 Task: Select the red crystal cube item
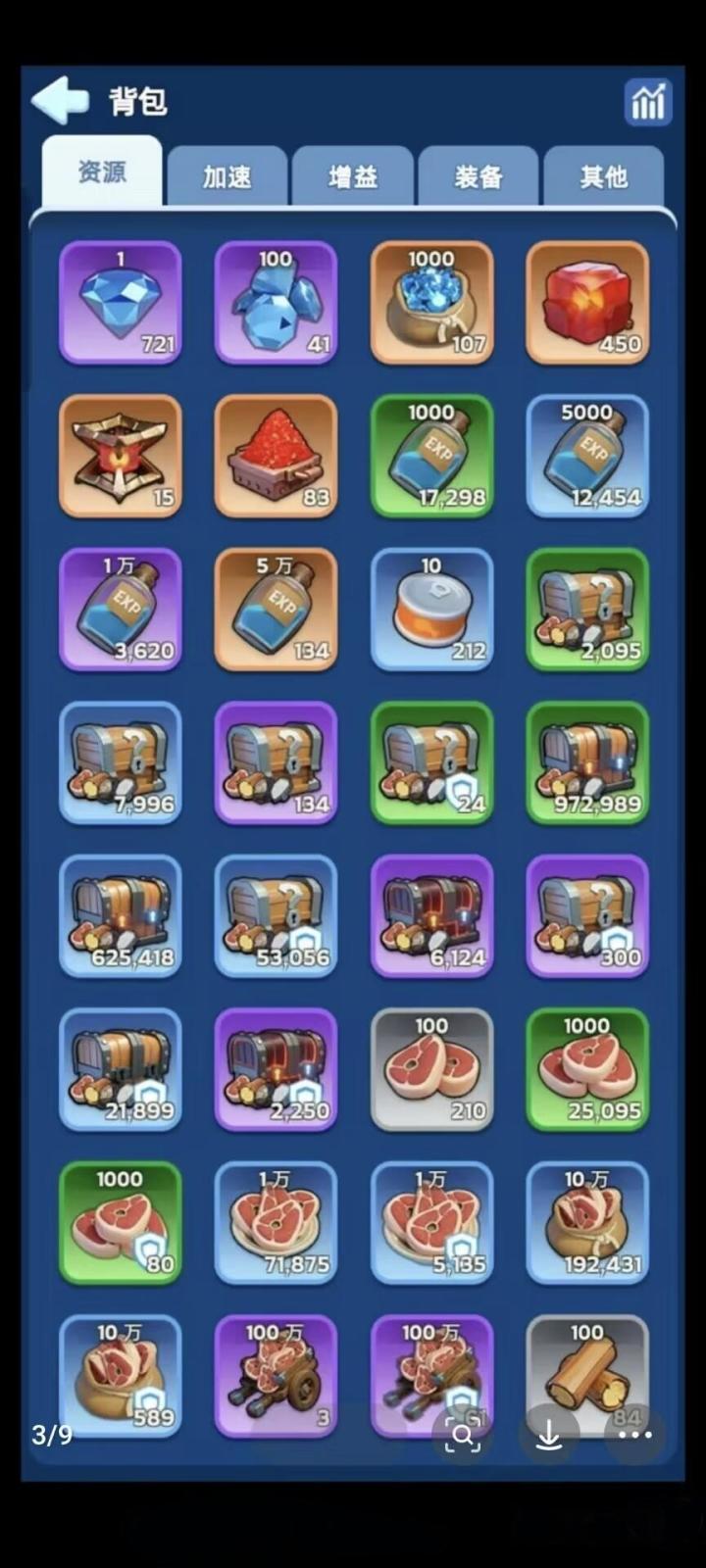click(x=586, y=304)
